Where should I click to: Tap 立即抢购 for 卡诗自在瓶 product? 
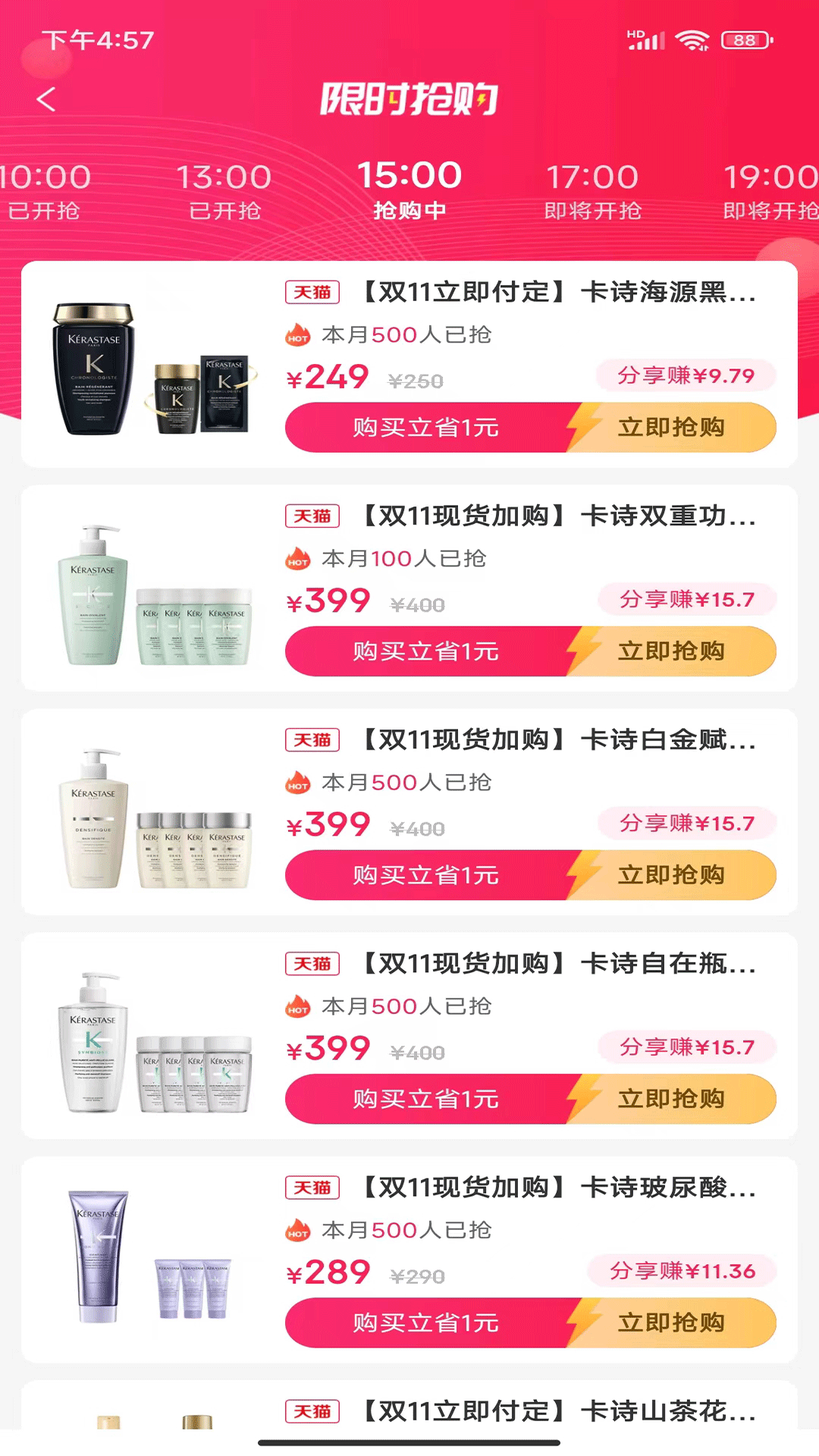tap(671, 1099)
